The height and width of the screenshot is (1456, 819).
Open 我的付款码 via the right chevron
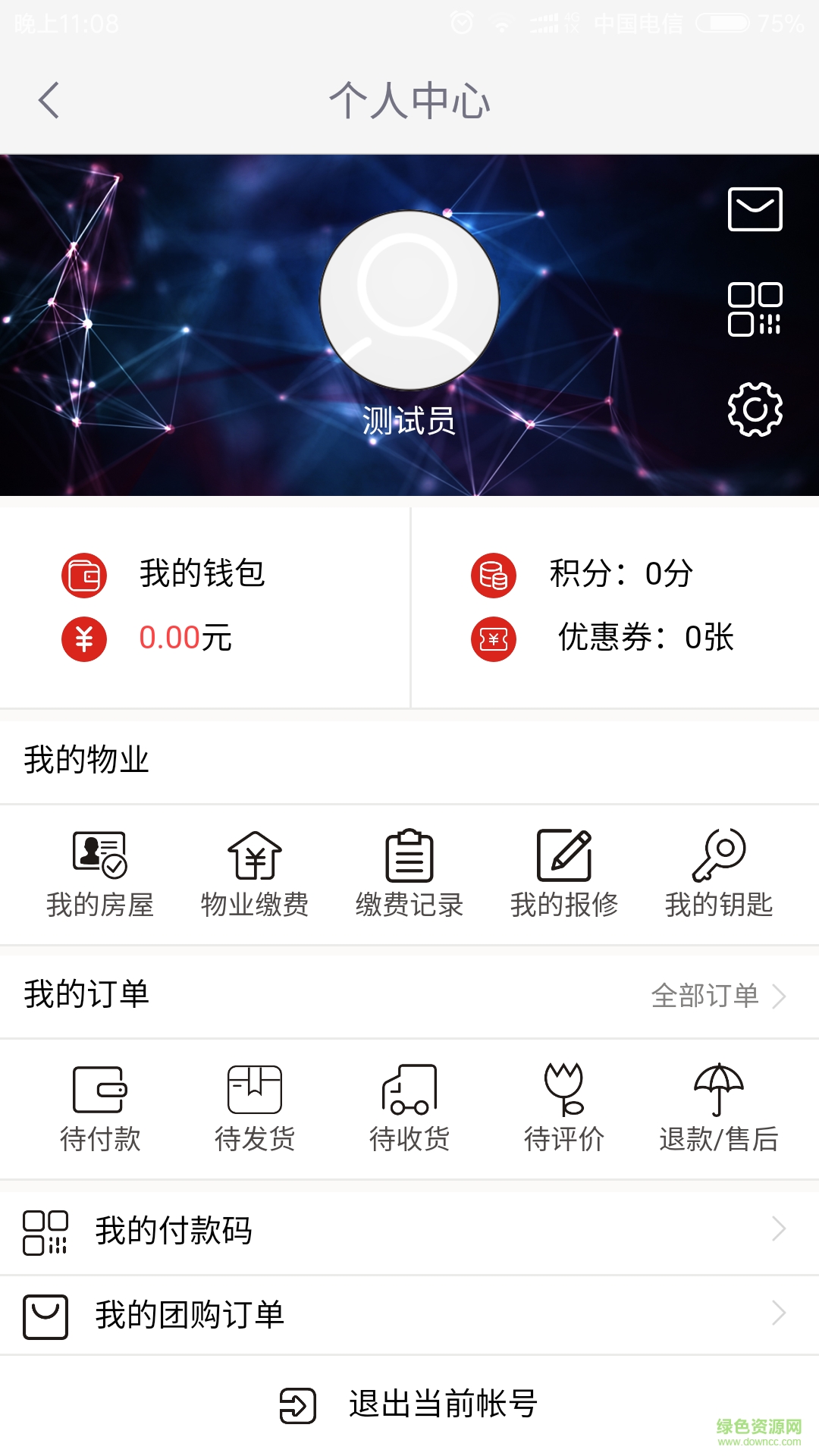(781, 1232)
